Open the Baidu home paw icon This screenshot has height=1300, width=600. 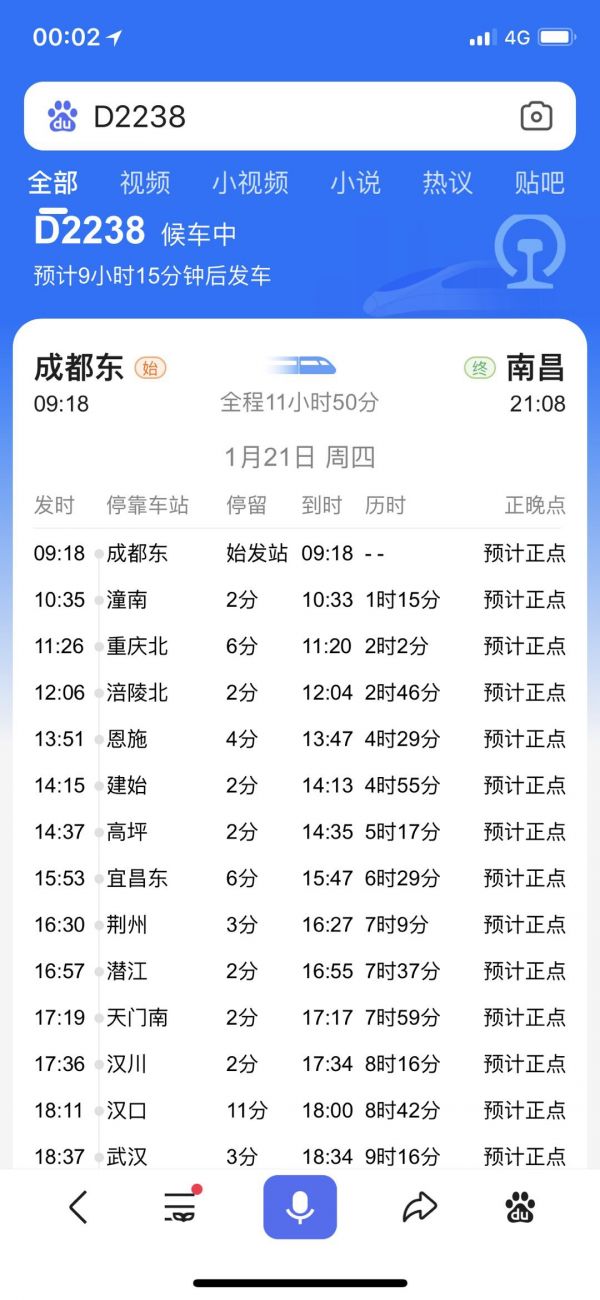[x=520, y=1208]
